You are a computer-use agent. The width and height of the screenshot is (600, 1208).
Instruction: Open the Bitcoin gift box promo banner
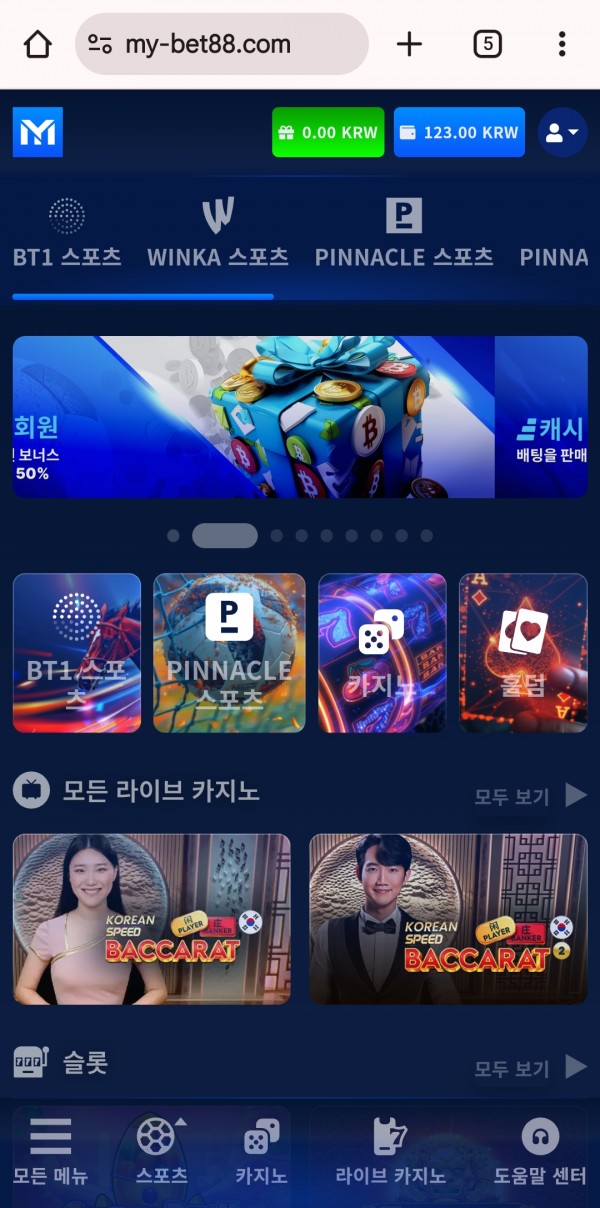click(300, 417)
